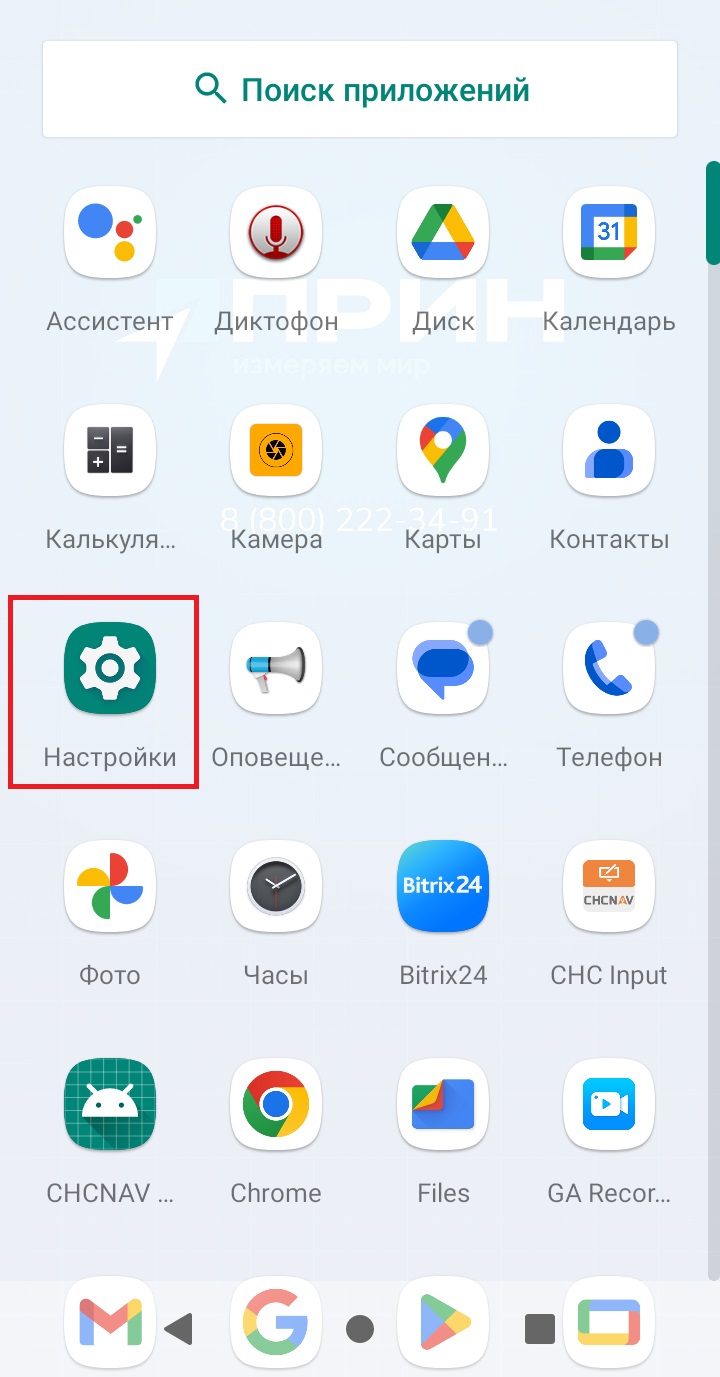720x1377 pixels.
Task: Open the Камера app
Action: [276, 451]
